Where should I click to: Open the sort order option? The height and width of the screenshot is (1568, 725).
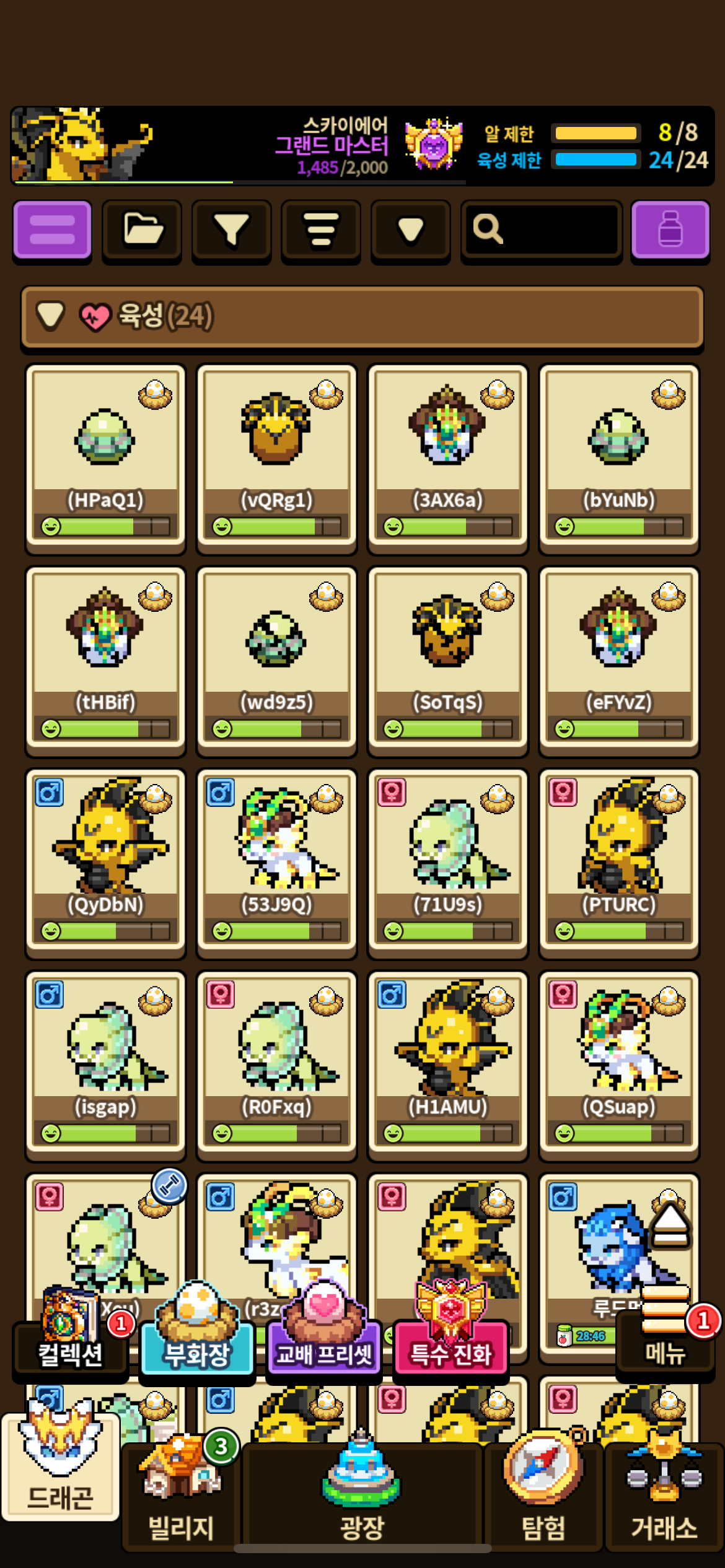(321, 230)
